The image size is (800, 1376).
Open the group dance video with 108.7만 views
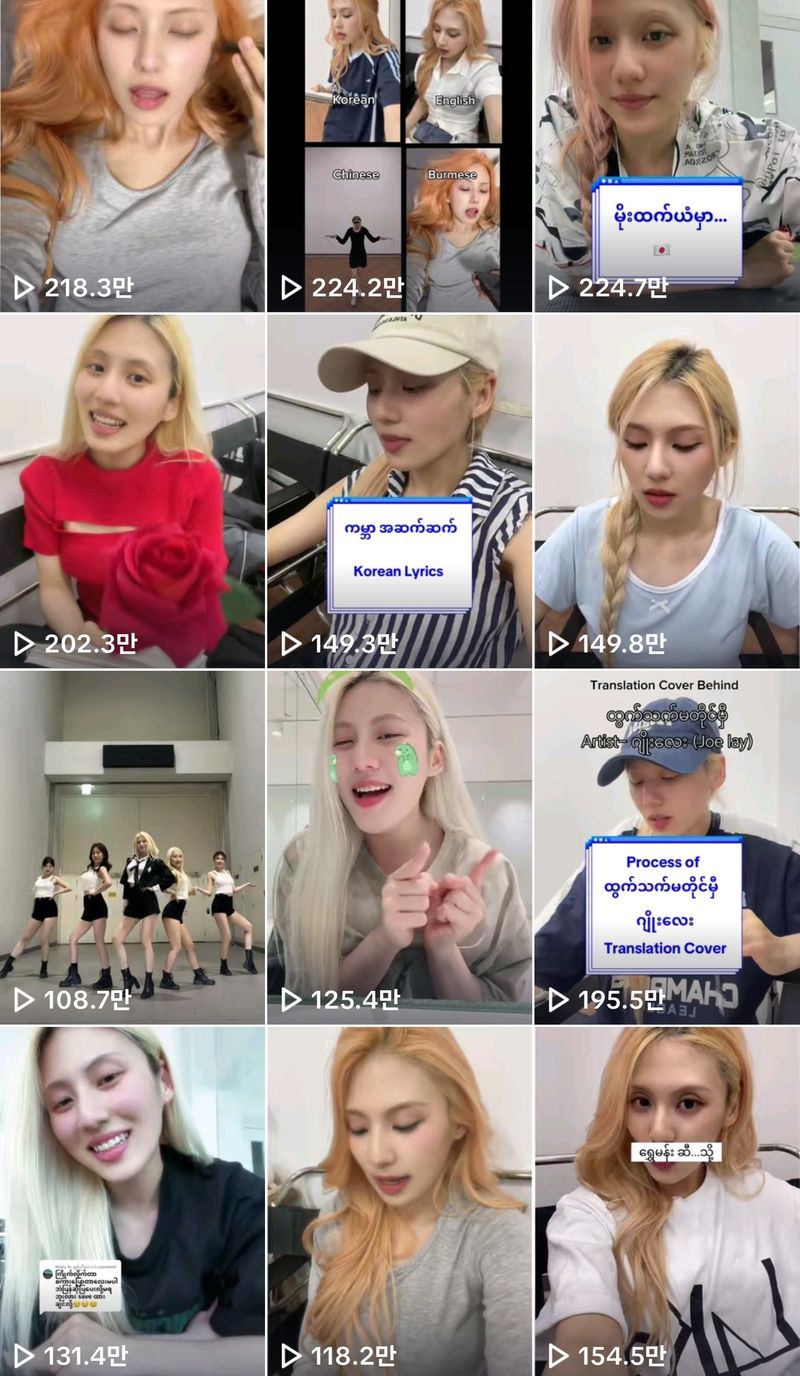132,847
